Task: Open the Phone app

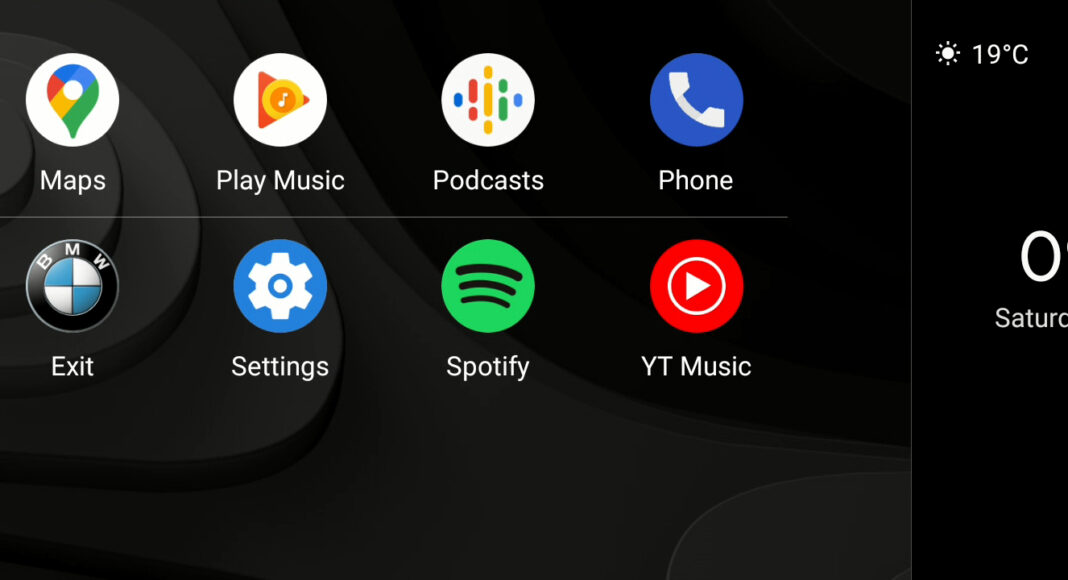Action: point(696,101)
